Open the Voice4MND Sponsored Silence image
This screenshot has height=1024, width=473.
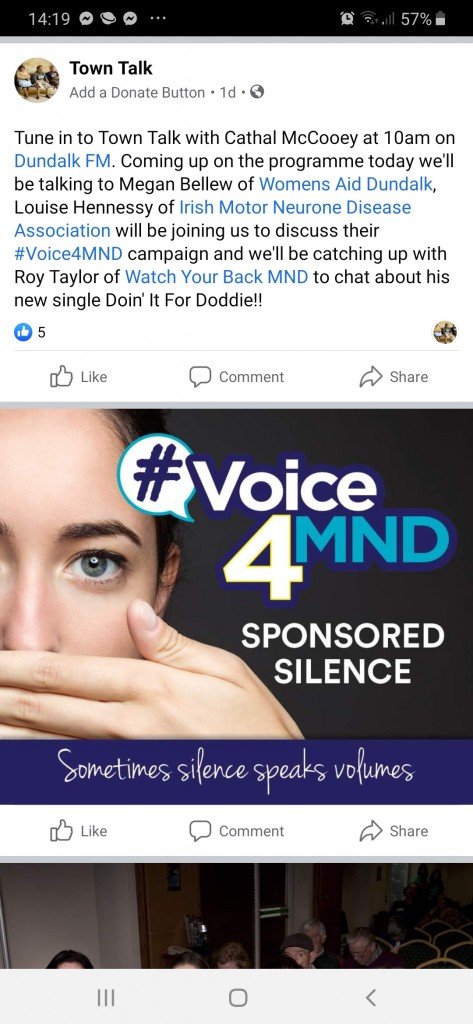[x=236, y=607]
